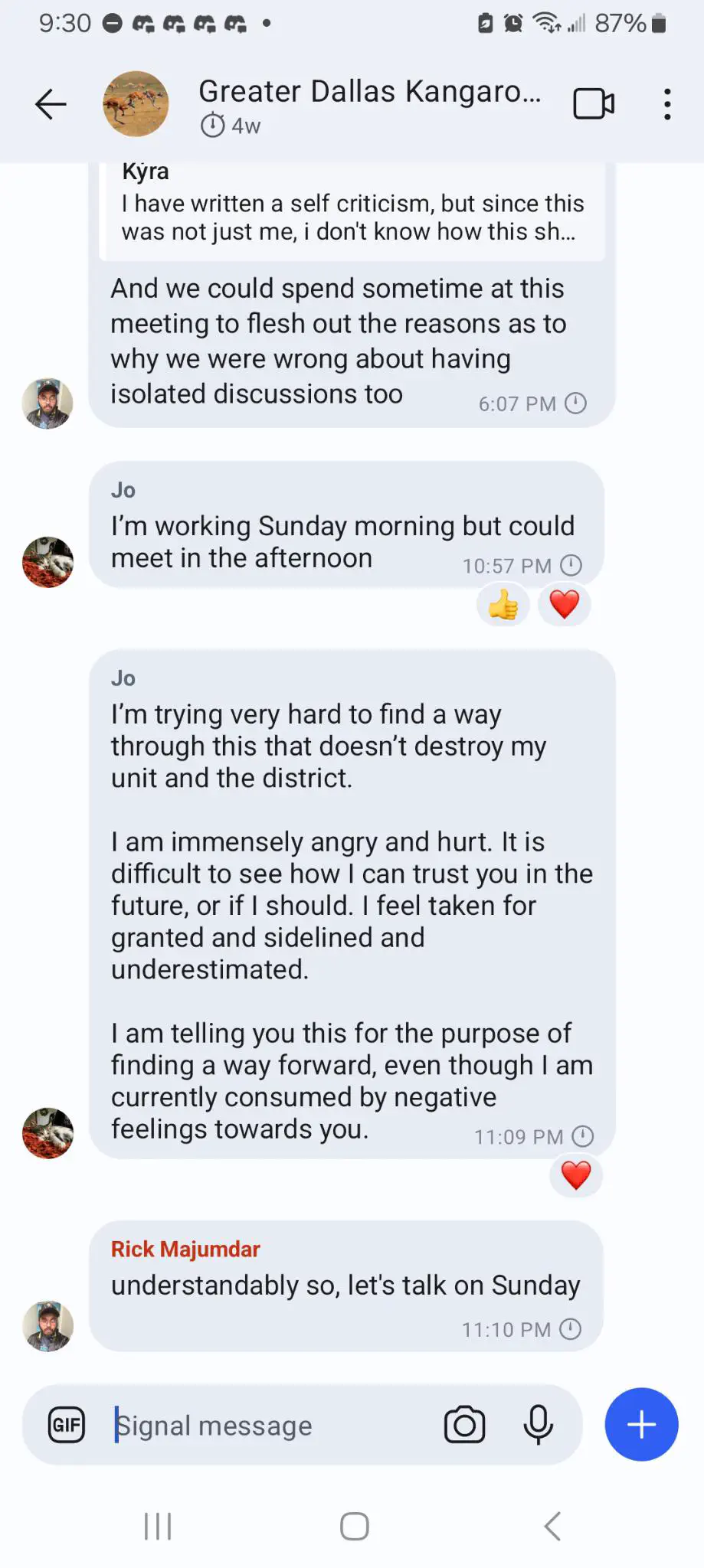This screenshot has width=704, height=1568.
Task: Open the GIF picker
Action: coord(66,1424)
